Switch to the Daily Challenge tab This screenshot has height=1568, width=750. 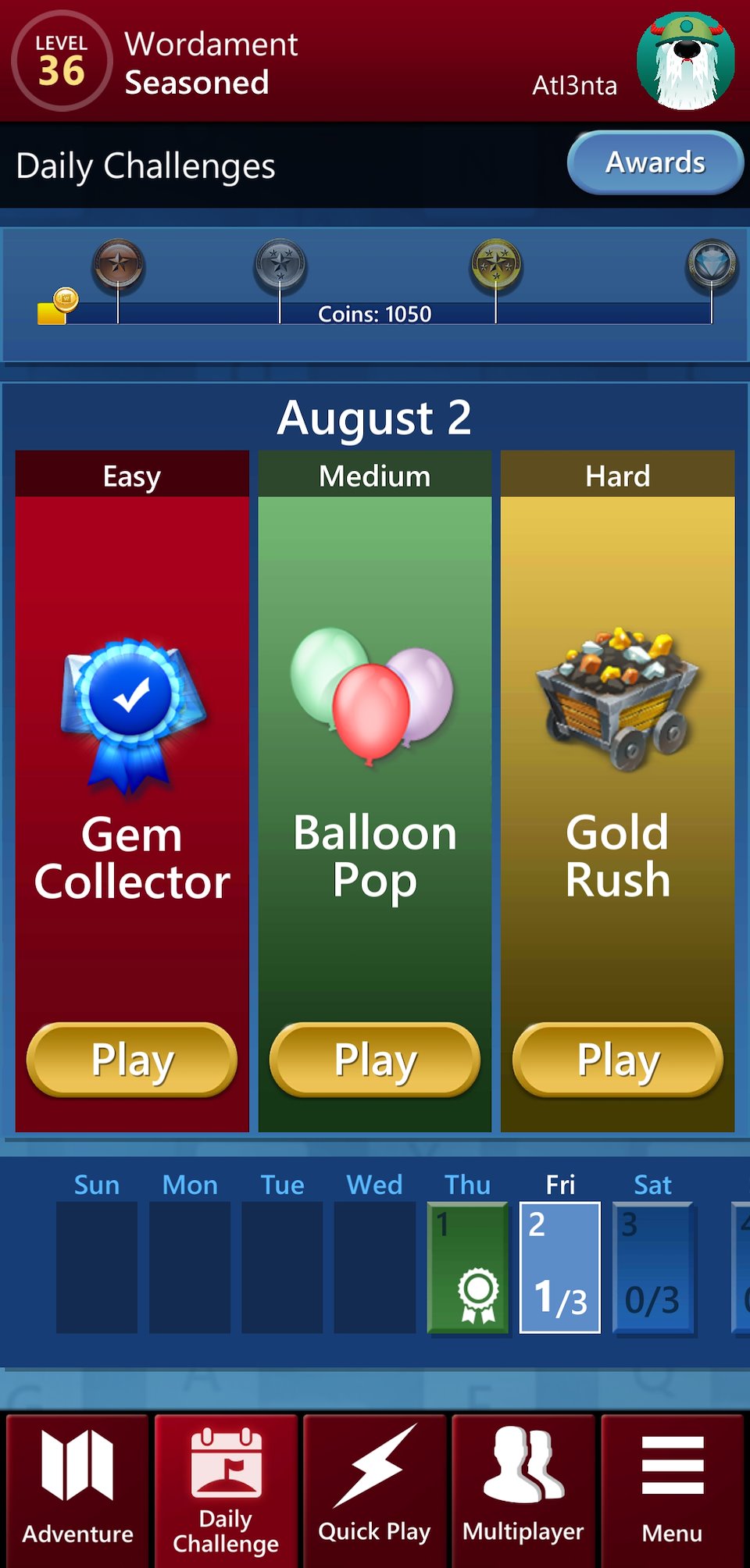click(226, 1490)
